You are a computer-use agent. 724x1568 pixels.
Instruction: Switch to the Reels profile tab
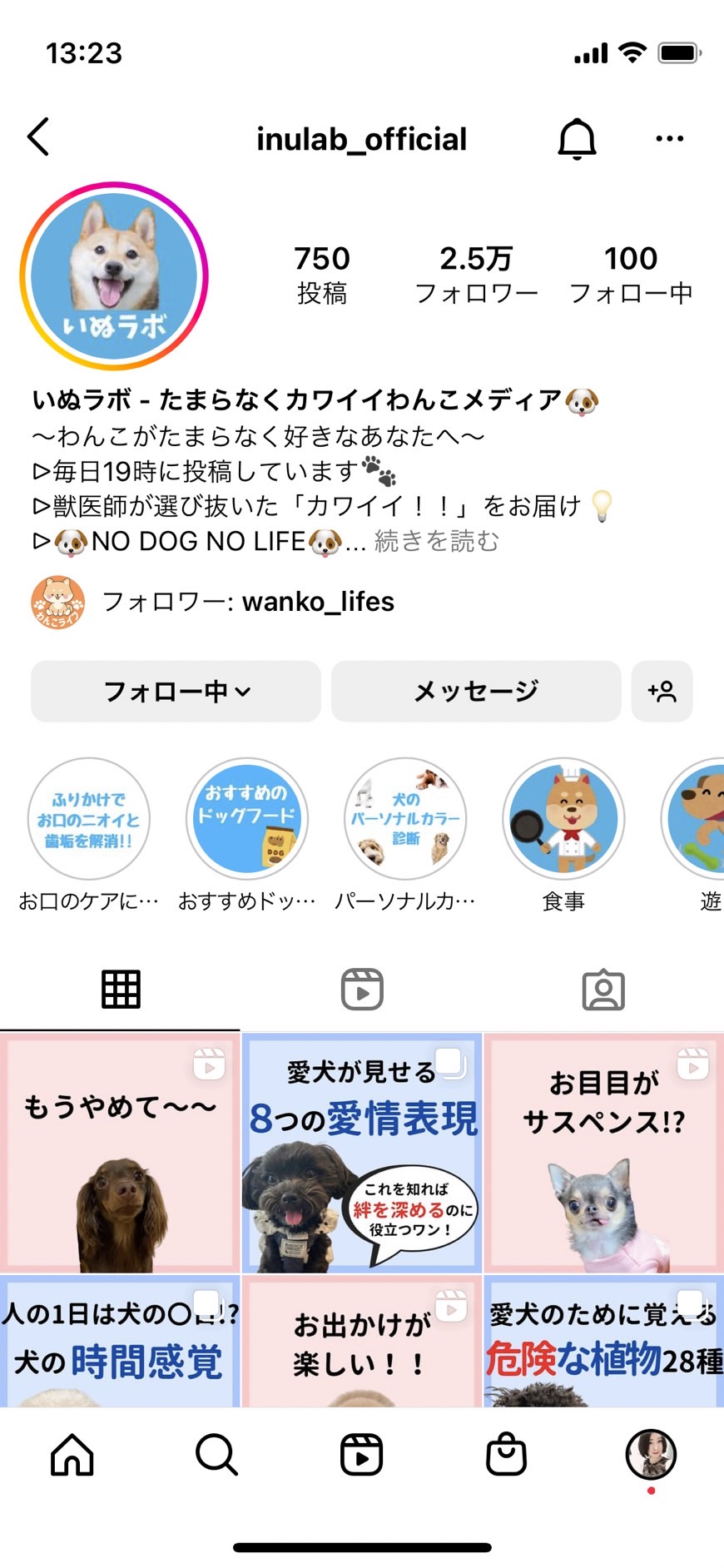pos(362,990)
